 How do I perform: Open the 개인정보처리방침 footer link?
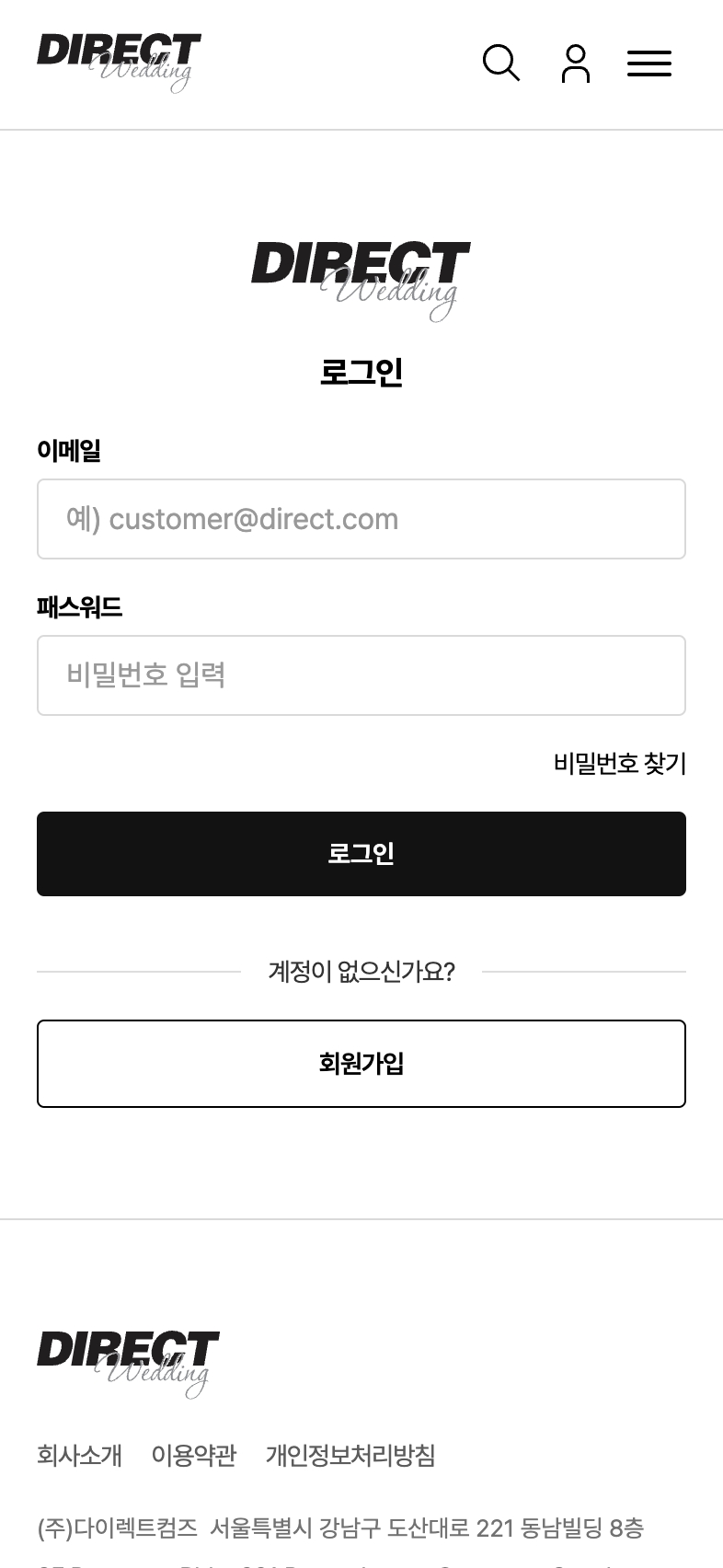[350, 1456]
